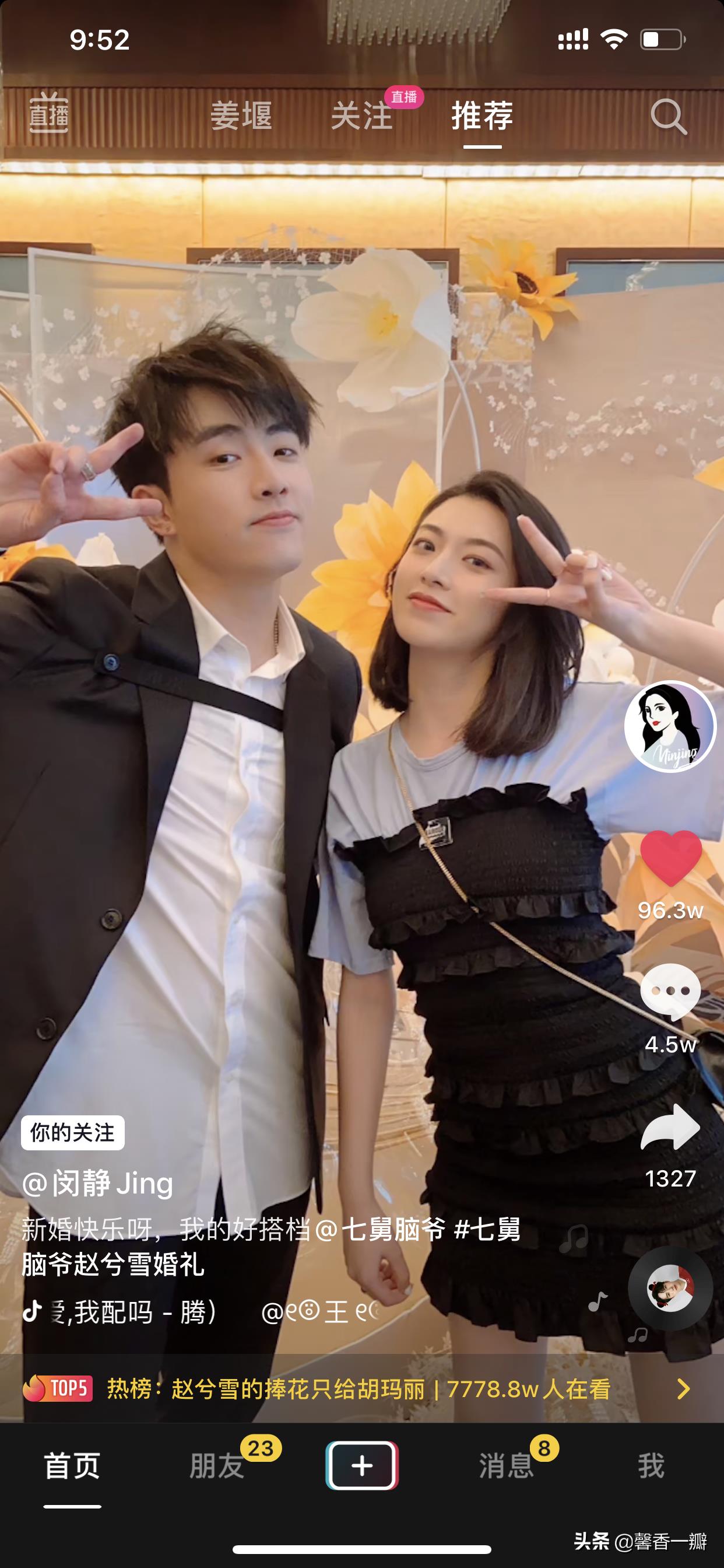Create a new video with plus button
This screenshot has width=724, height=1568.
tap(362, 1466)
